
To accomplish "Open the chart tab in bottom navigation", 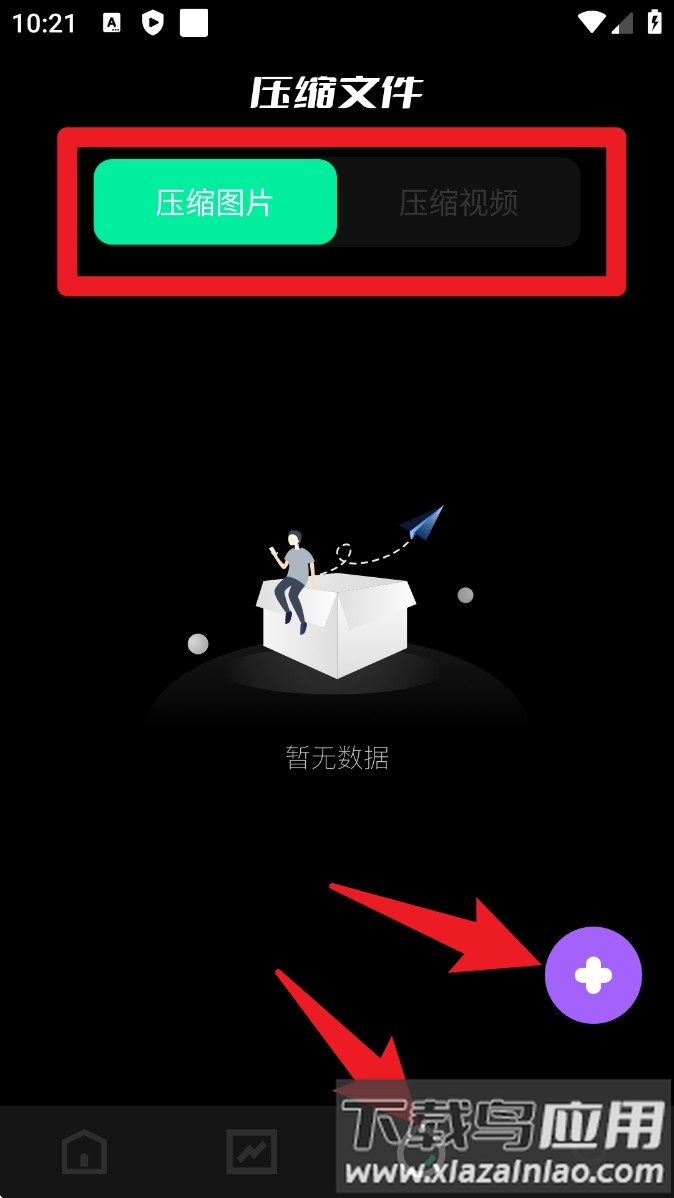I will coord(251,1152).
